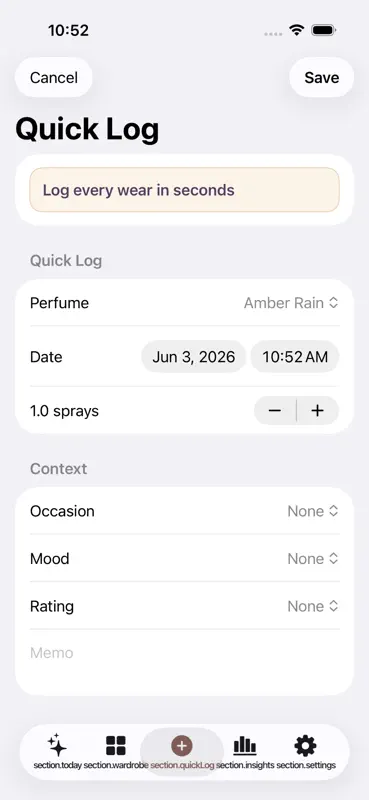Open the Settings tab

click(306, 752)
